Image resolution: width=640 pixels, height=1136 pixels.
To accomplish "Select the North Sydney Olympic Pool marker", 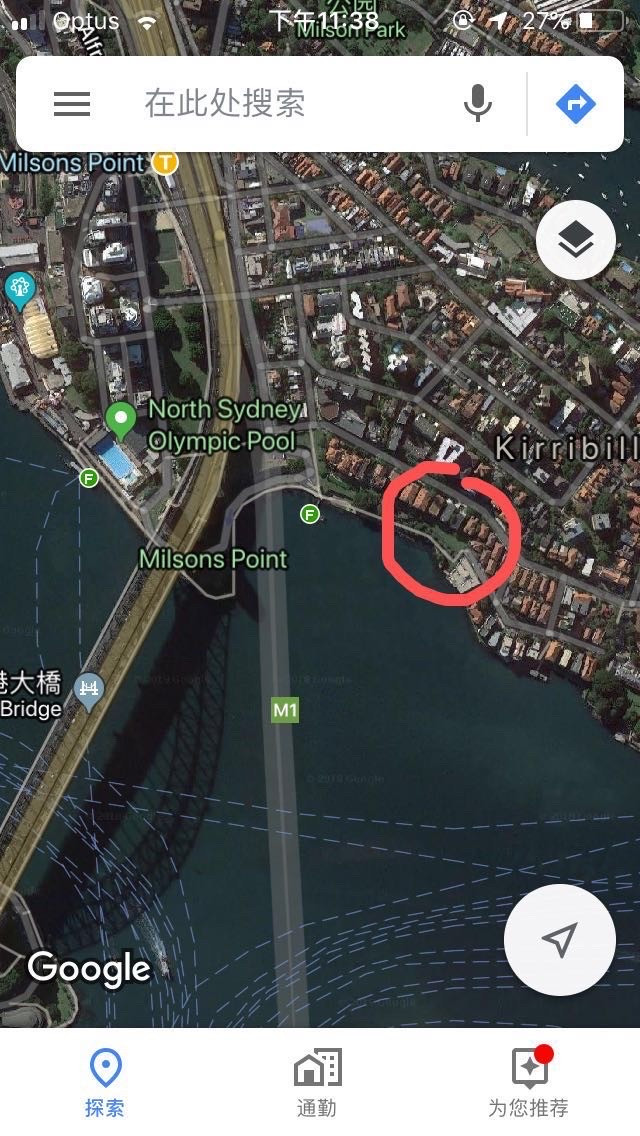I will click(120, 420).
